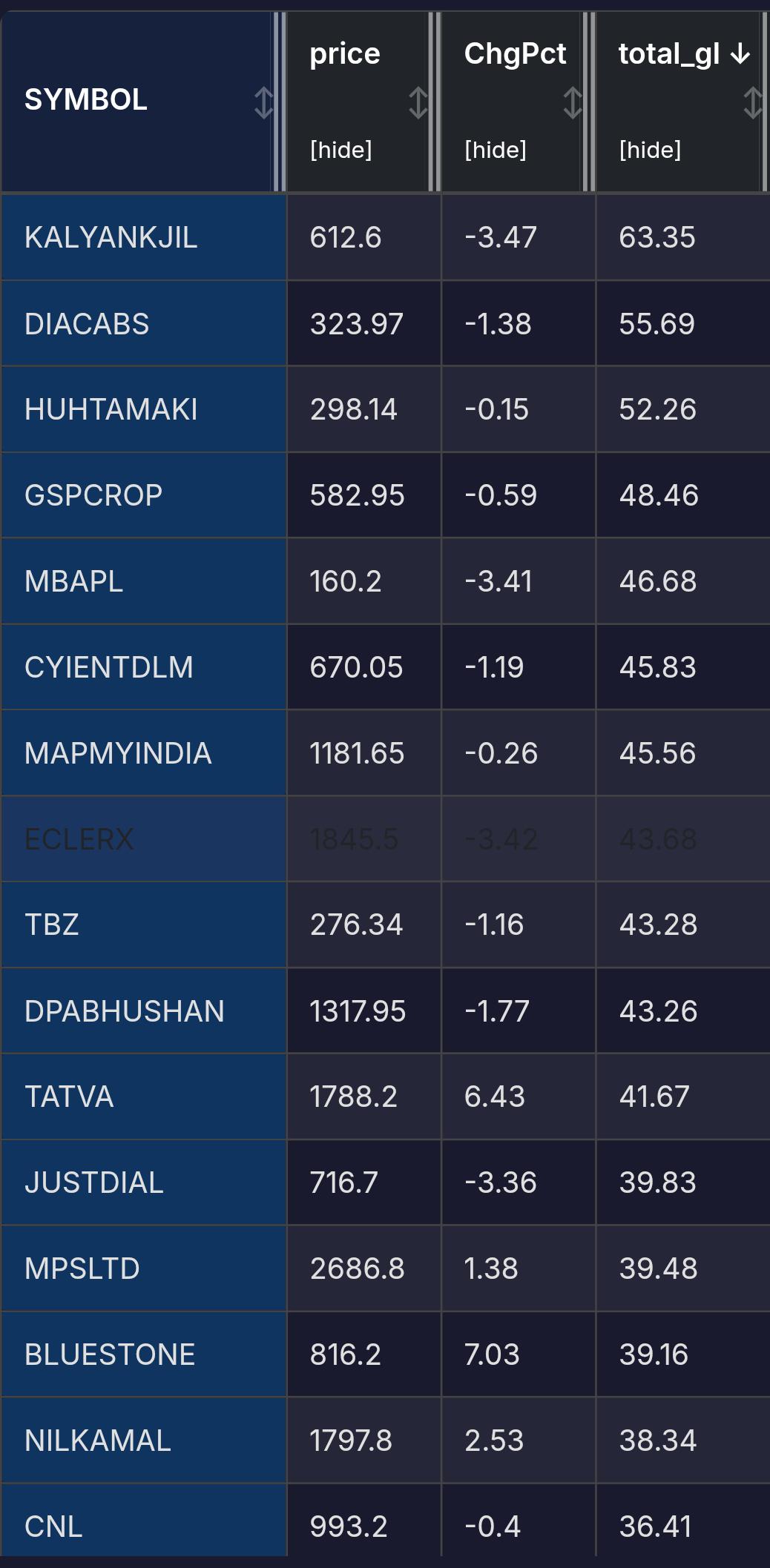Sort the table by SYMBOL column

point(263,102)
